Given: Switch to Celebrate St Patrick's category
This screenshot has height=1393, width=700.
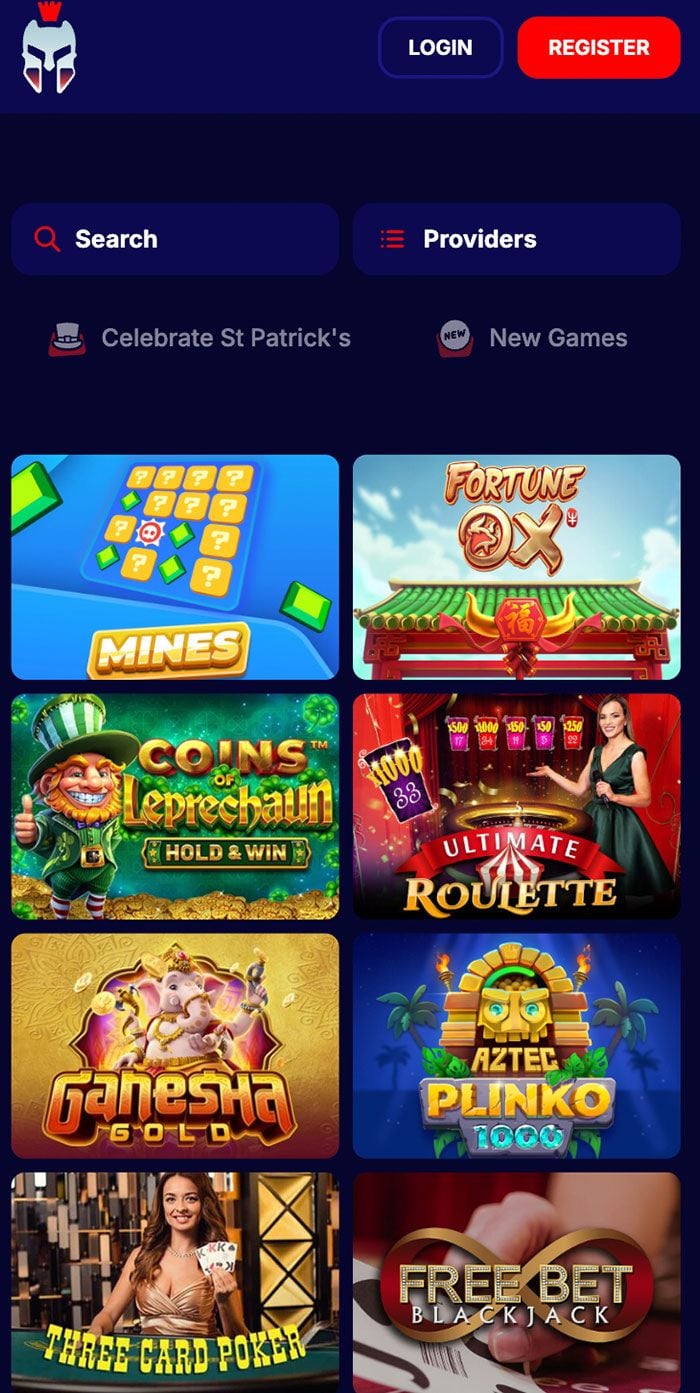Looking at the screenshot, I should [200, 338].
